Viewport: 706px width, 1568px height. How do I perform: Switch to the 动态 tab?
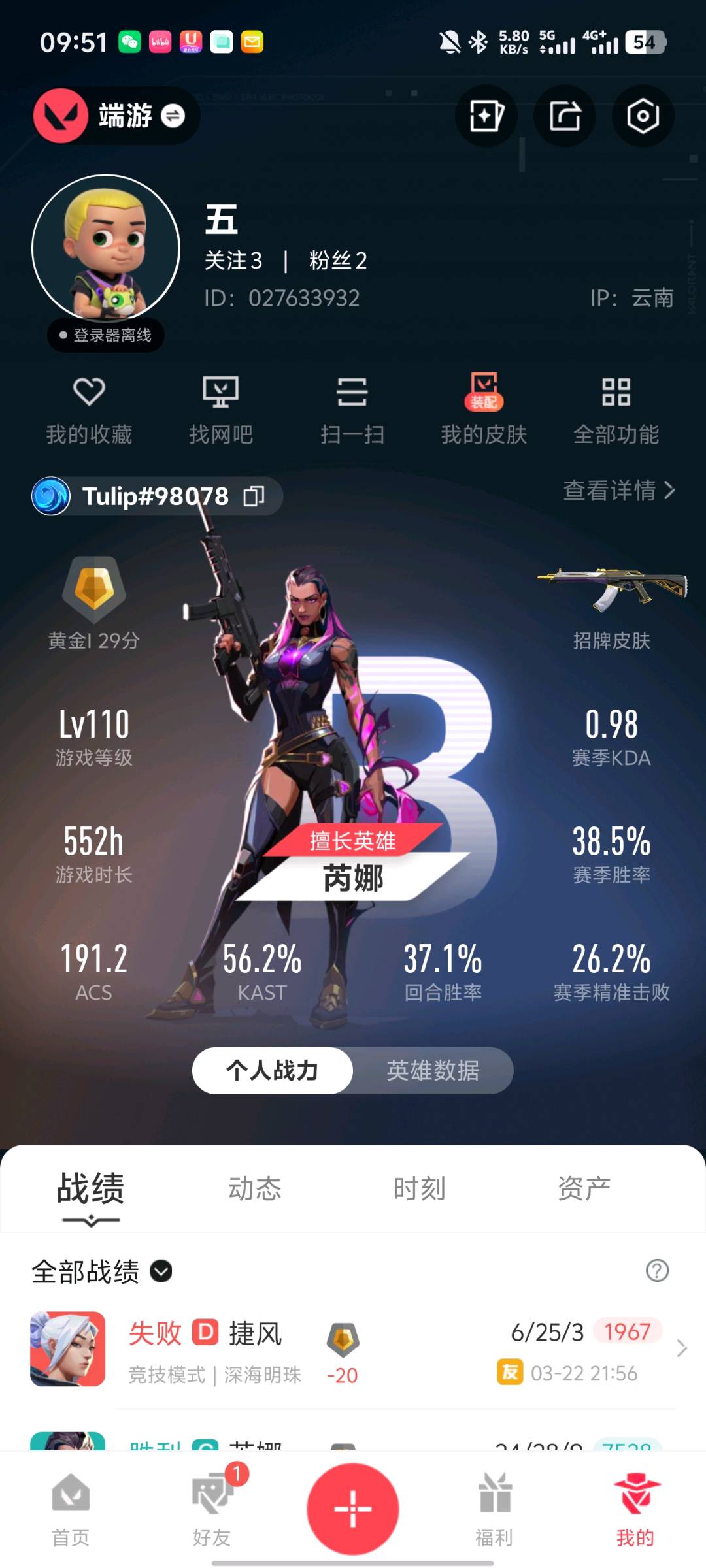[254, 1188]
